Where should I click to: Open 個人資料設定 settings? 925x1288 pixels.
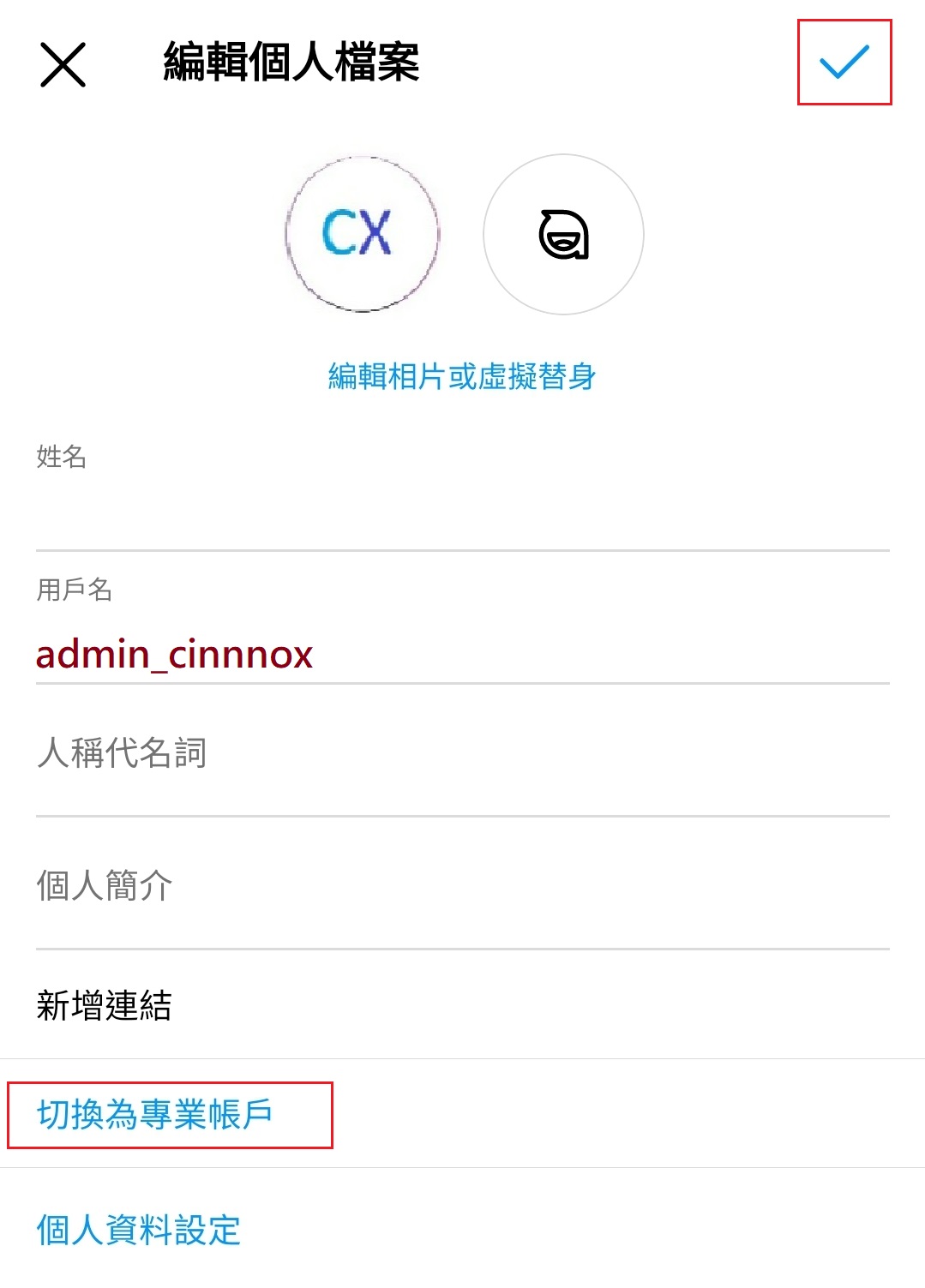click(x=139, y=1231)
